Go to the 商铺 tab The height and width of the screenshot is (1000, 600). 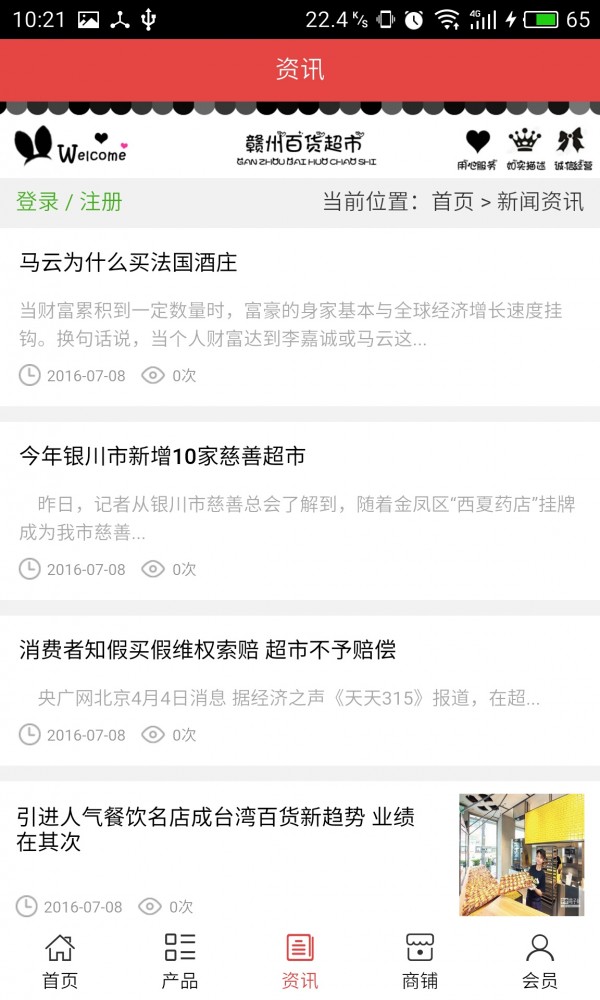pos(420,960)
